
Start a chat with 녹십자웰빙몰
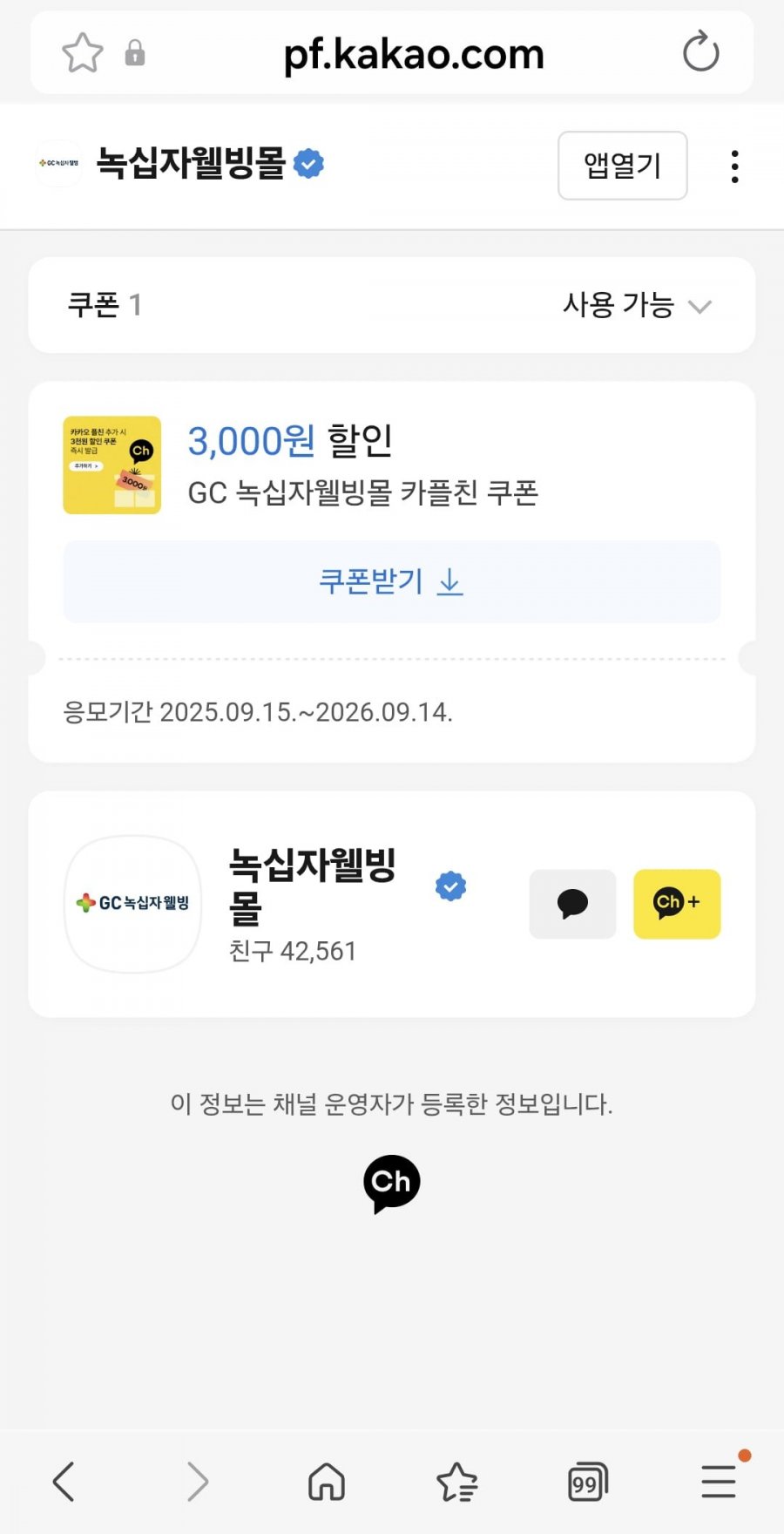572,904
